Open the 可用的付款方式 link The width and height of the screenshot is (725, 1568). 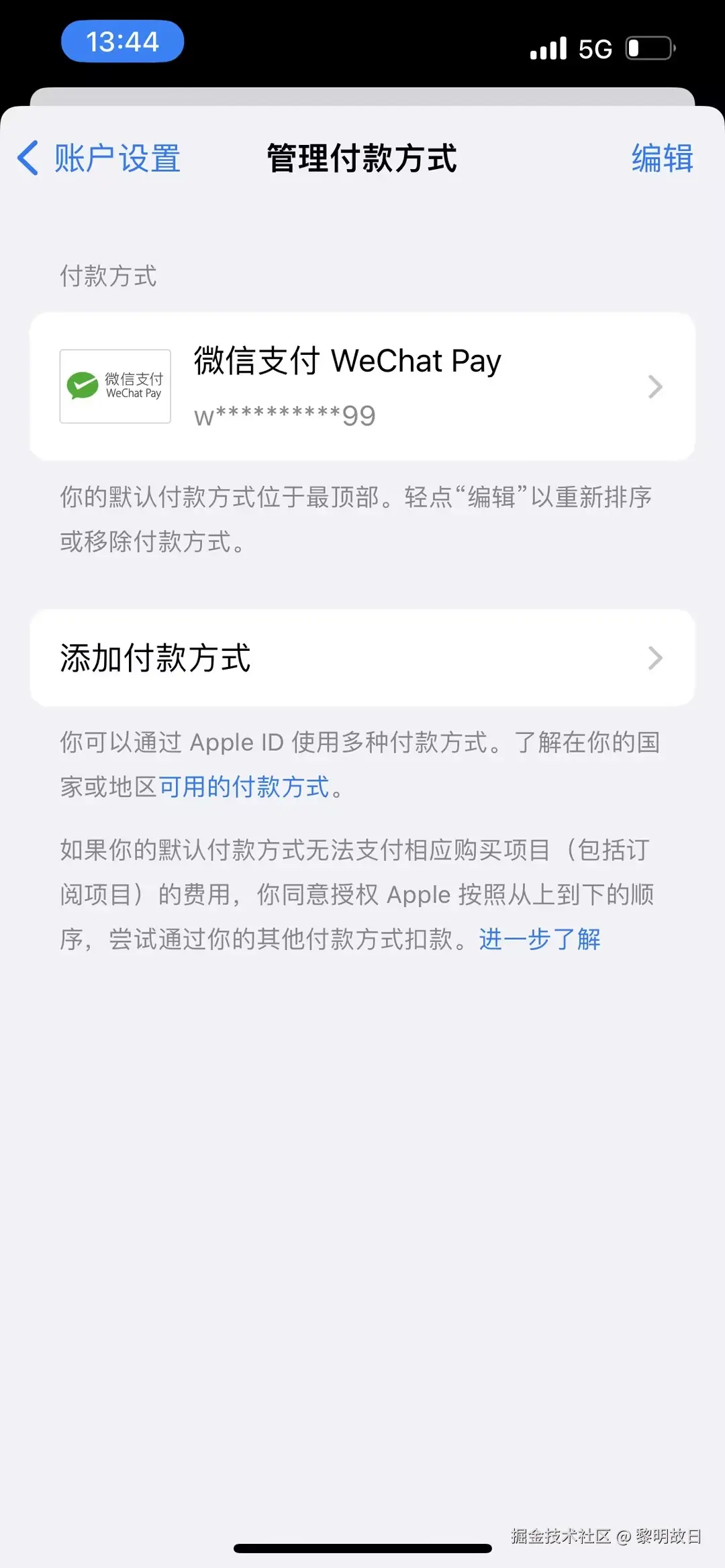pyautogui.click(x=245, y=786)
